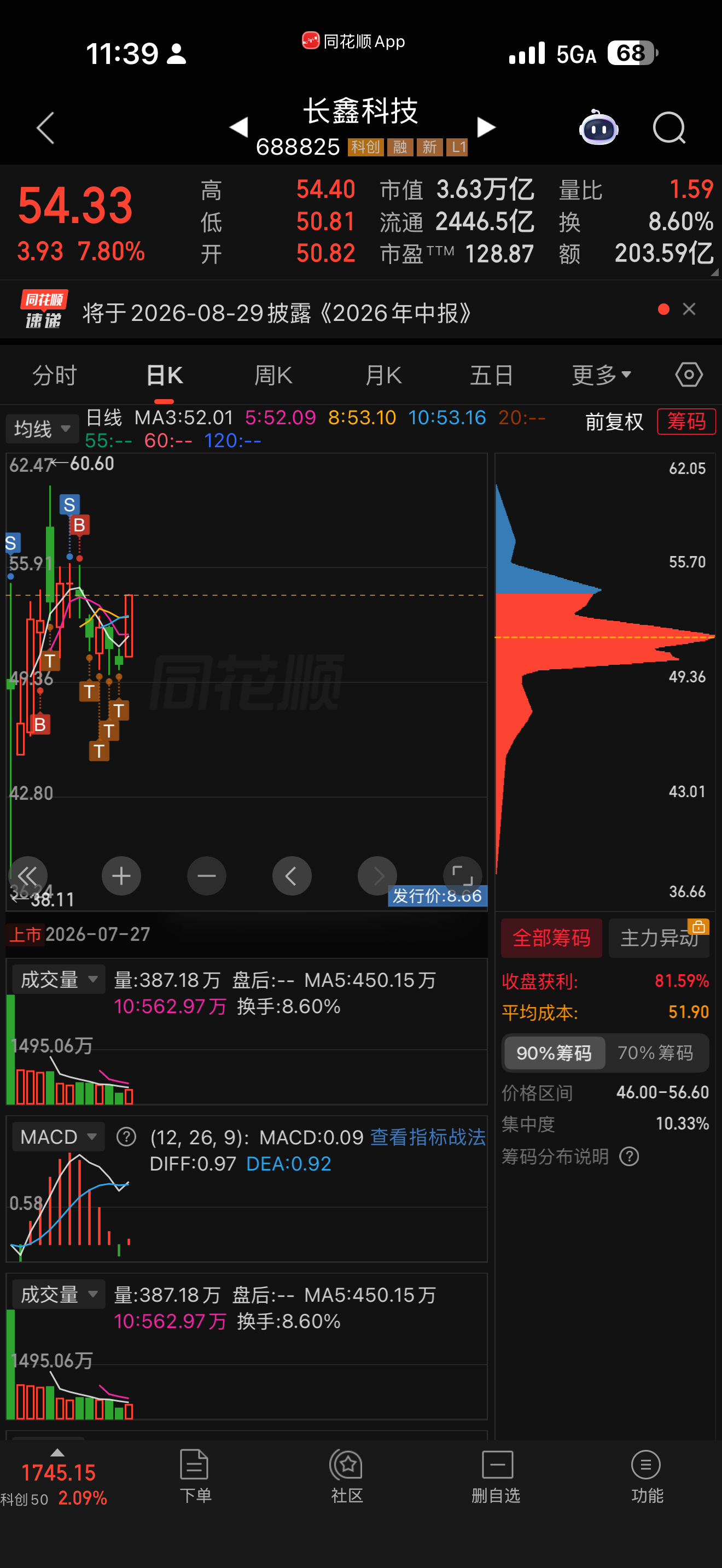
Task: Open the 更多 chart period dropdown
Action: pos(601,375)
